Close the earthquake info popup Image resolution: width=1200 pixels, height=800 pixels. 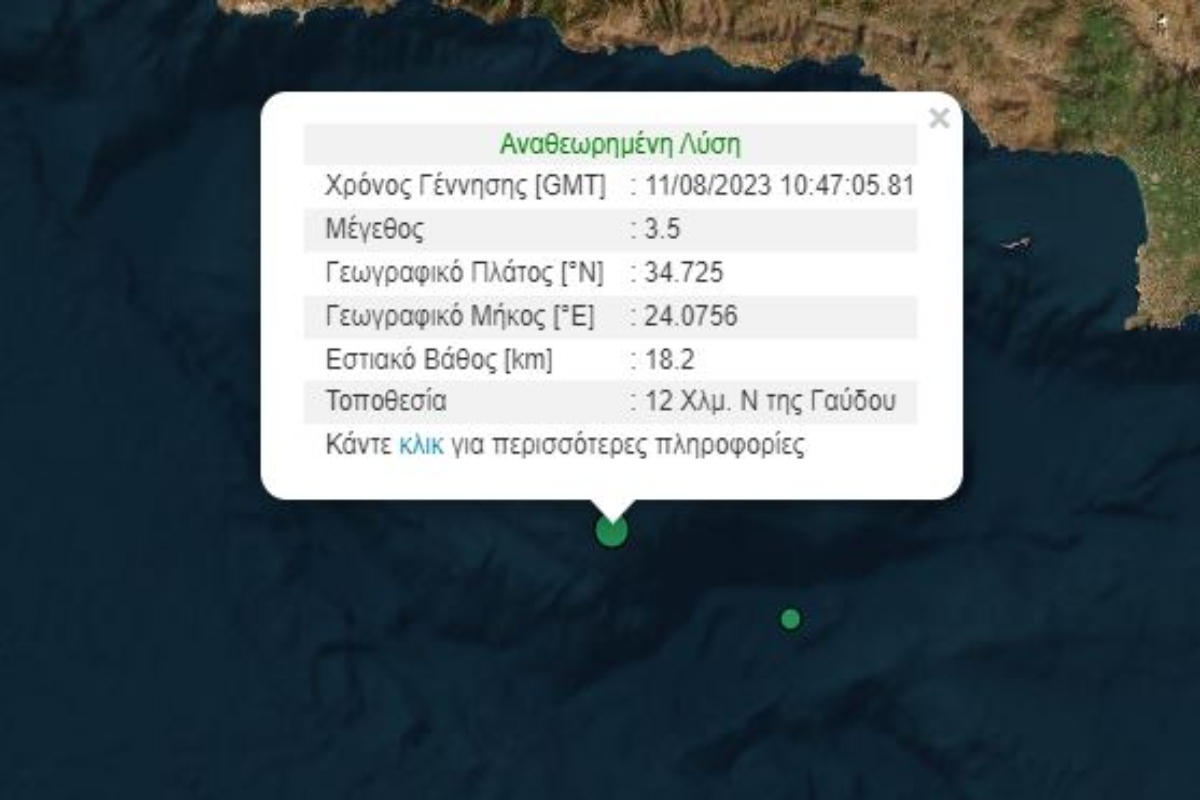938,119
